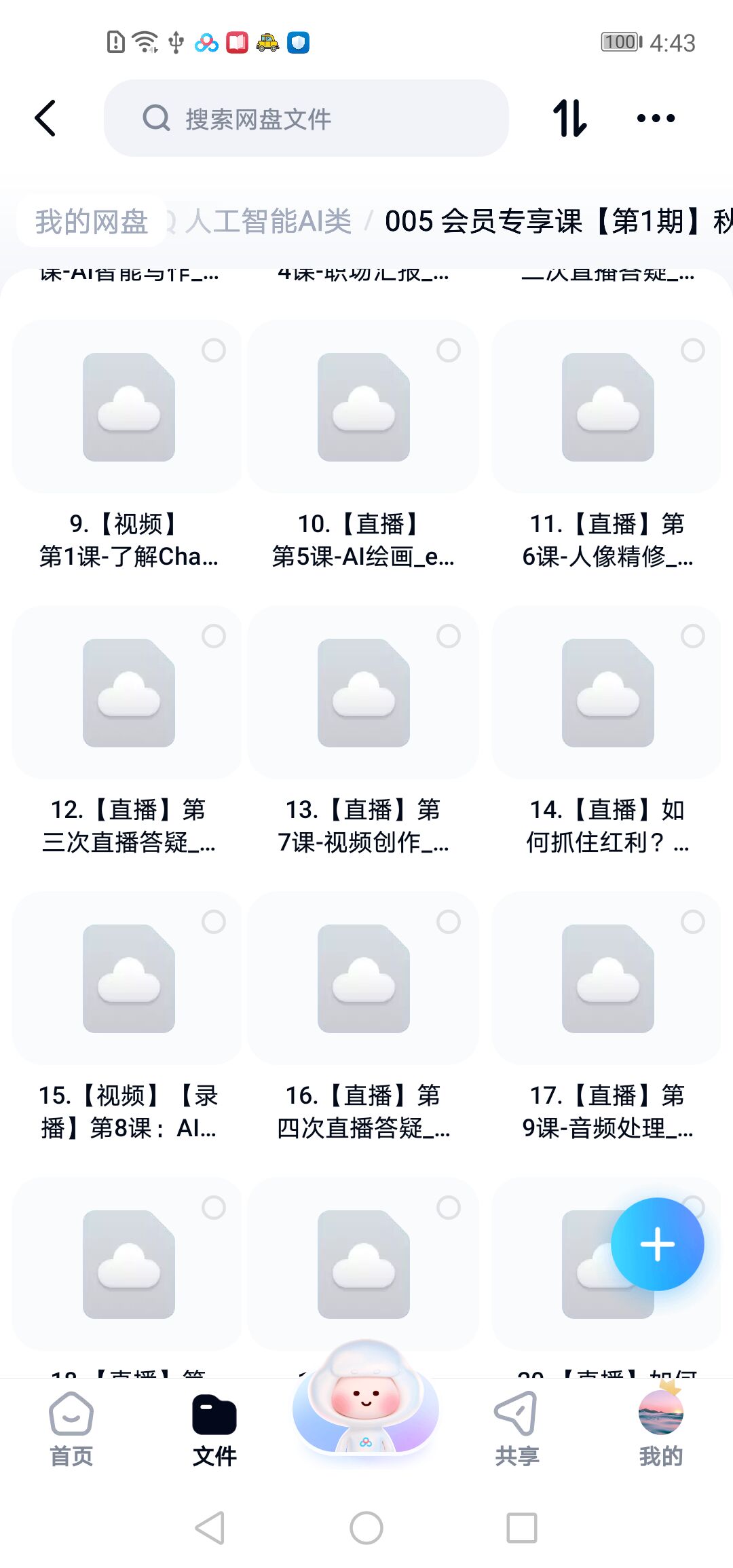Open the sort order icon
The image size is (733, 1568).
click(569, 119)
